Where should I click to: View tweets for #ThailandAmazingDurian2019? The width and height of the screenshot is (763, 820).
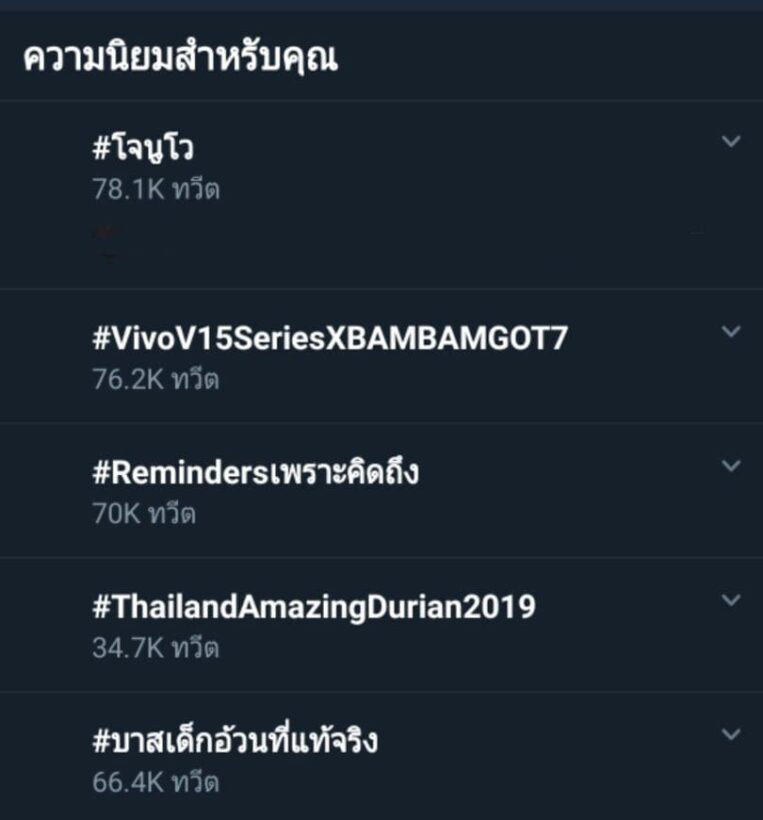[x=313, y=607]
